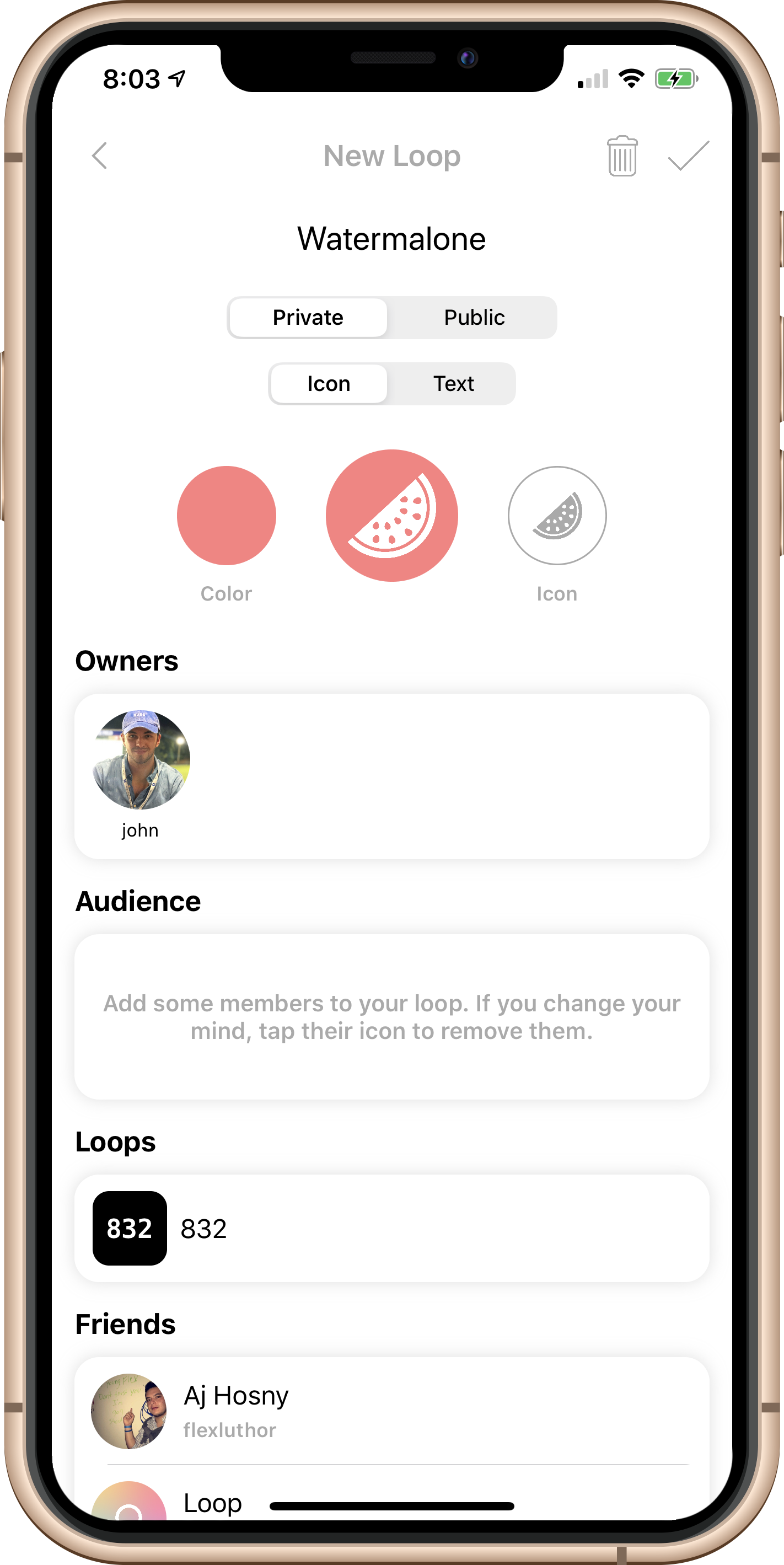Choose the Icon display style
The image size is (784, 1565).
(x=329, y=383)
